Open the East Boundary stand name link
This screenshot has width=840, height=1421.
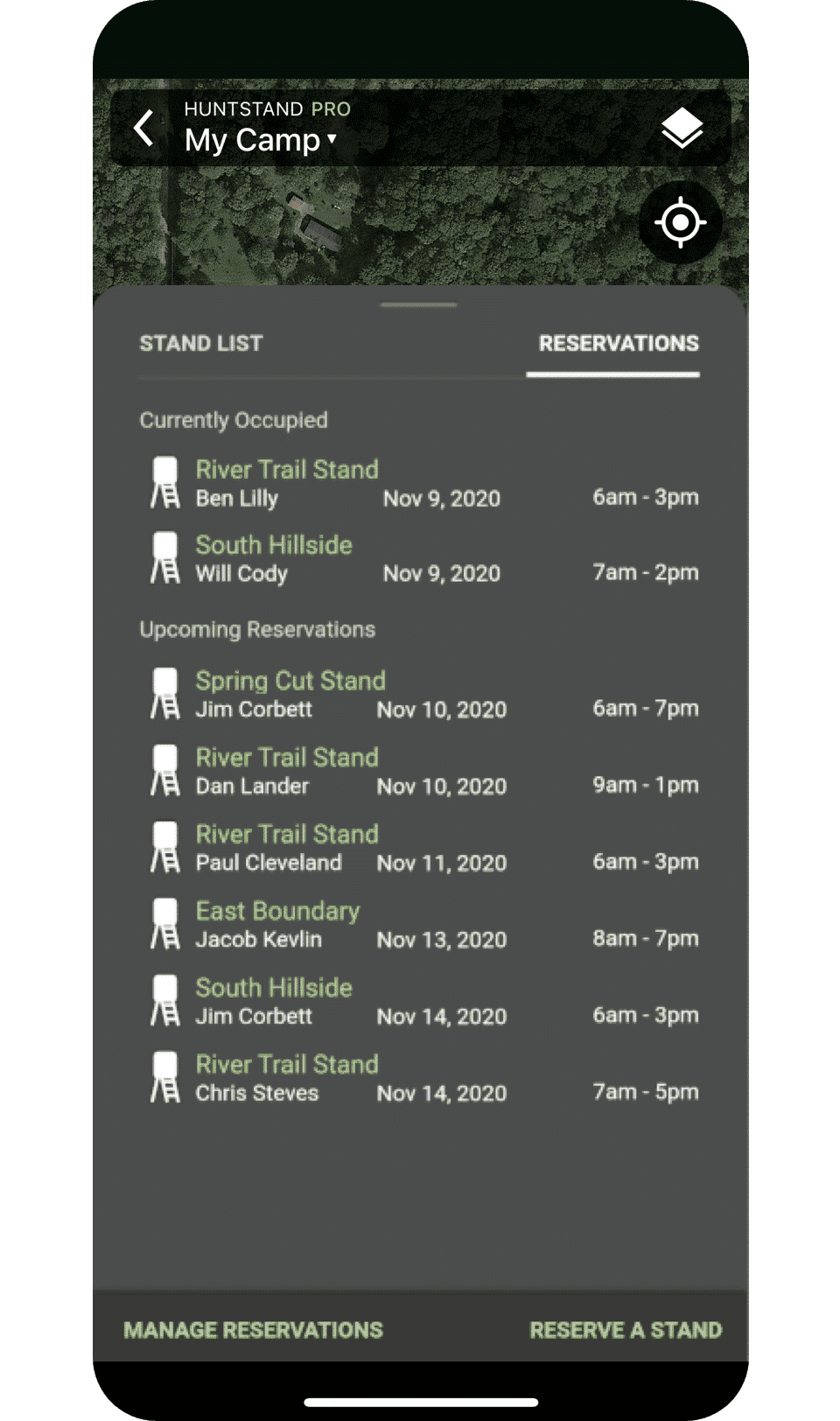277,910
